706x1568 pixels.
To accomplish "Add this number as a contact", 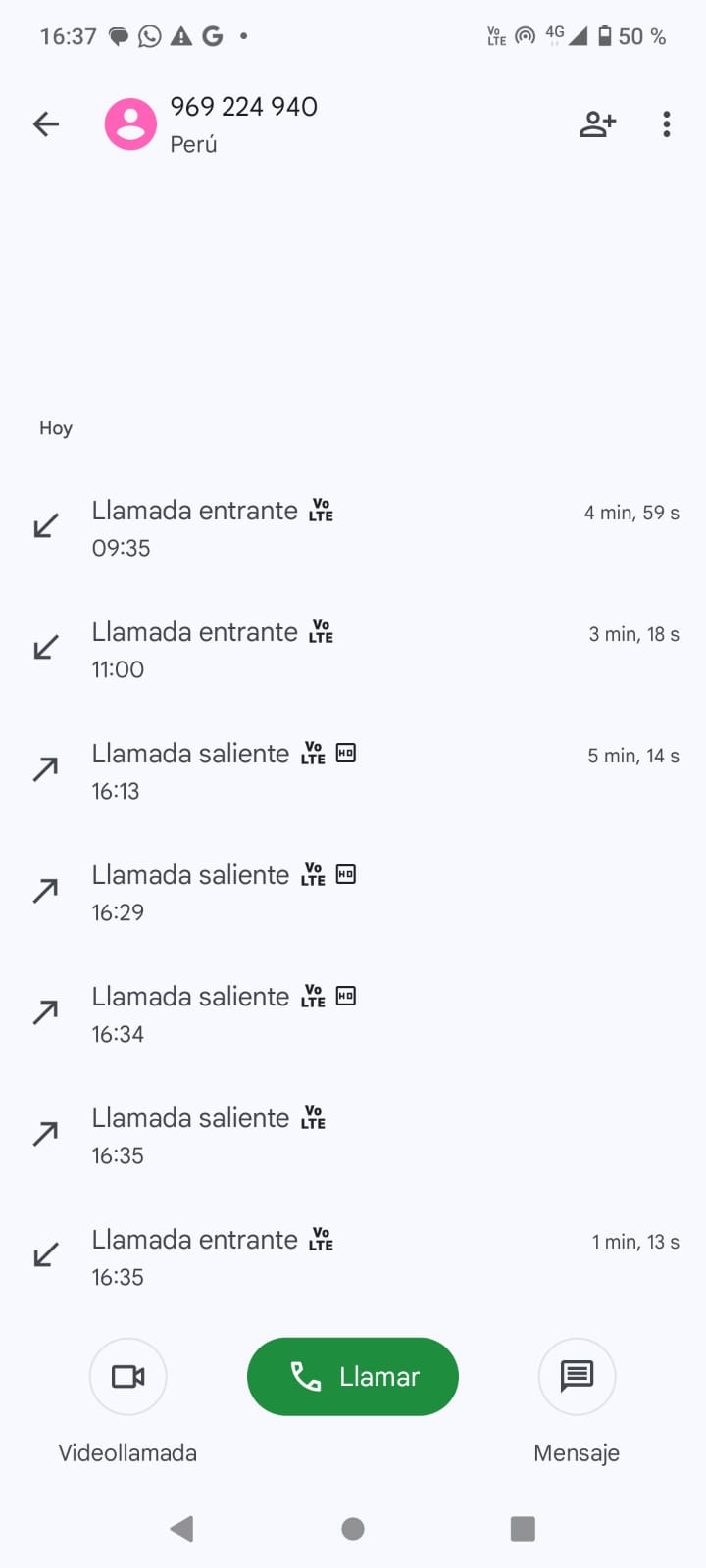I will (597, 124).
